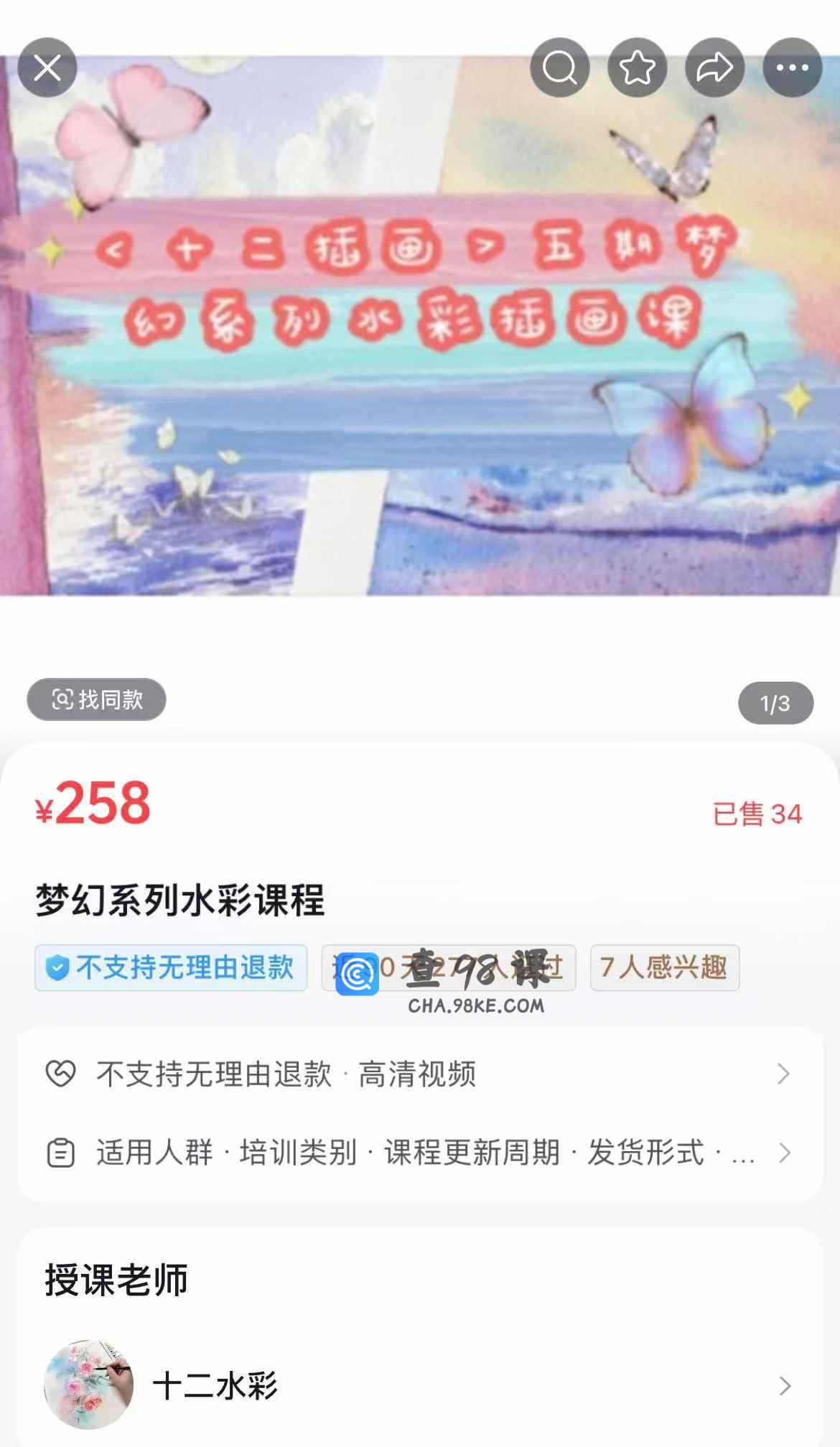Open teacher 十二水彩 profile

(x=419, y=1385)
